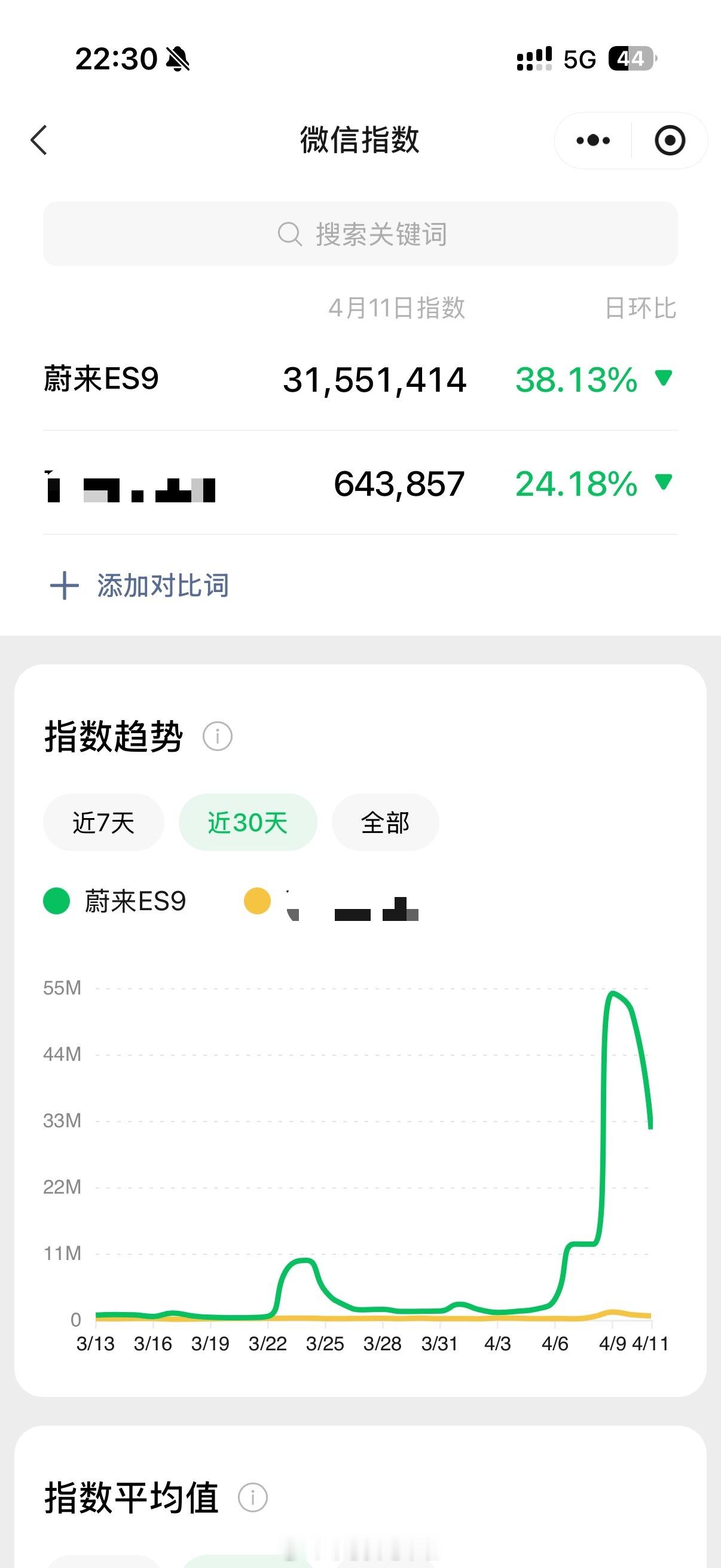Toggle the green 蔚来ES9 legend dot
The image size is (721, 1568).
56,902
